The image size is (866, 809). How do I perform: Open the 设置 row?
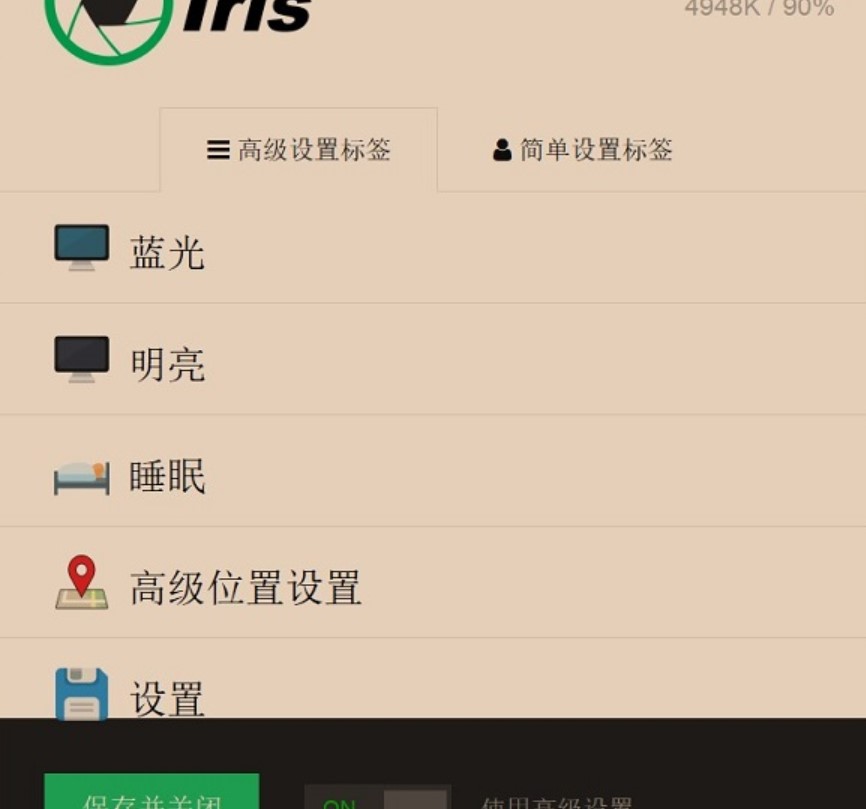coord(166,696)
